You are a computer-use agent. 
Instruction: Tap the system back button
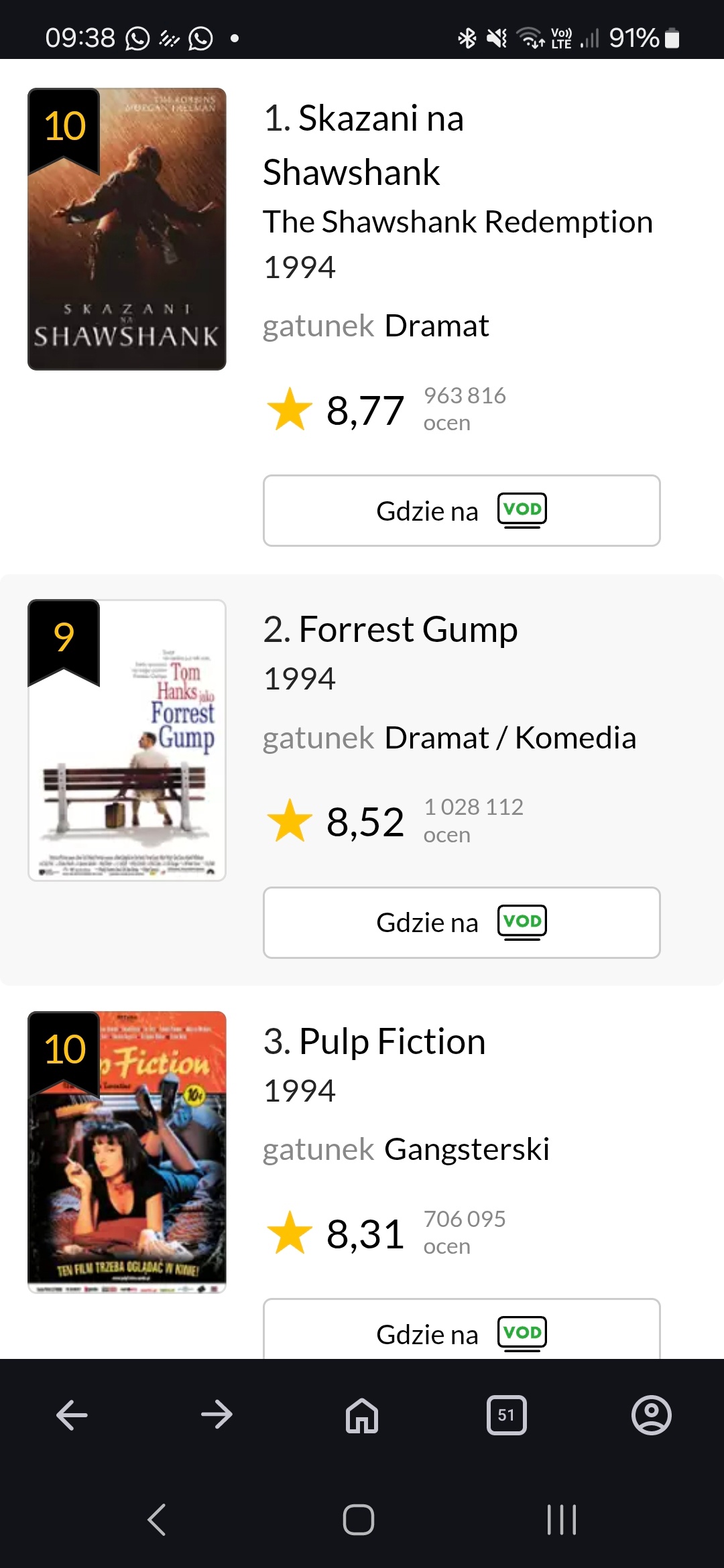pyautogui.click(x=157, y=1519)
